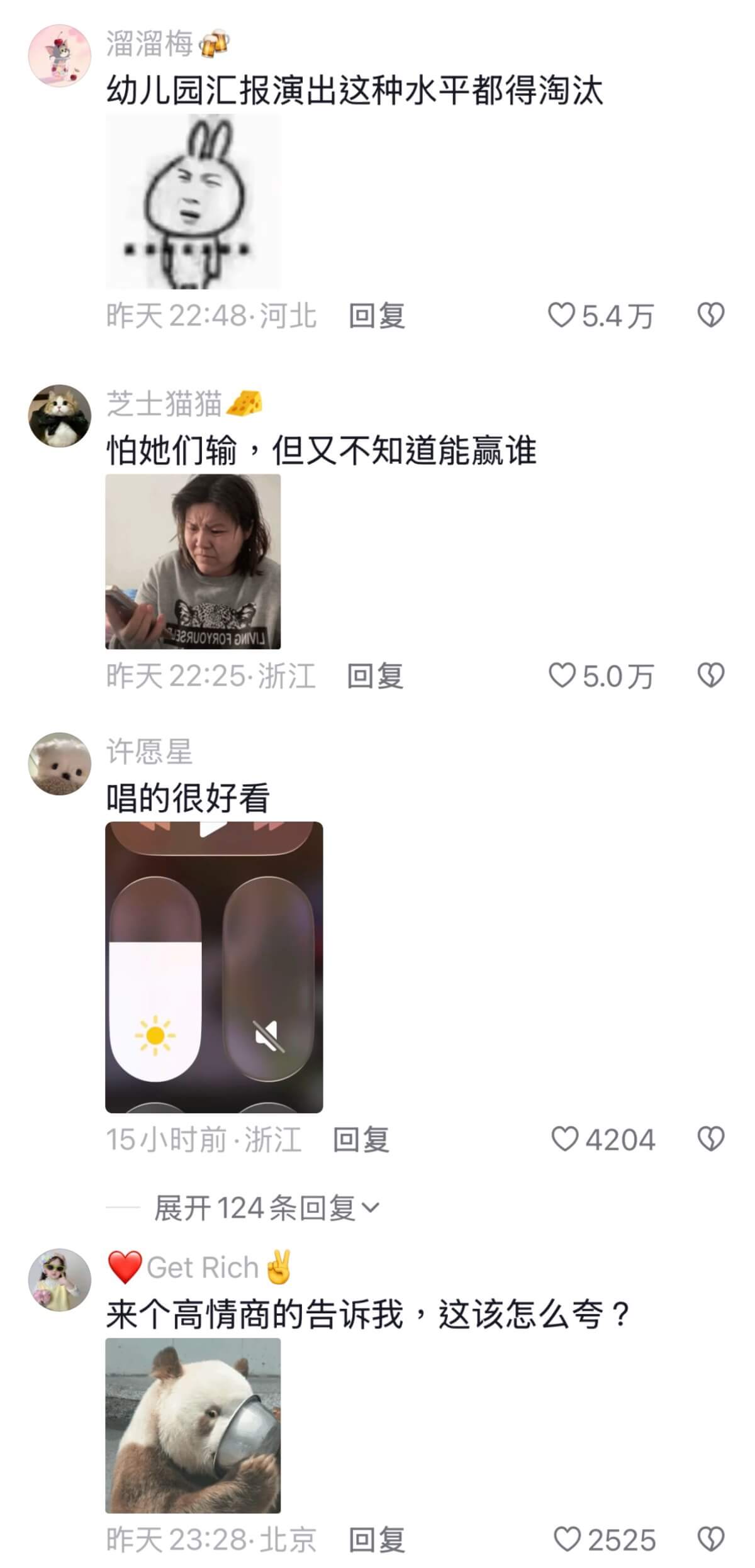This screenshot has width=755, height=1568.
Task: Dislike 芝士猫猫's comment
Action: (x=711, y=675)
